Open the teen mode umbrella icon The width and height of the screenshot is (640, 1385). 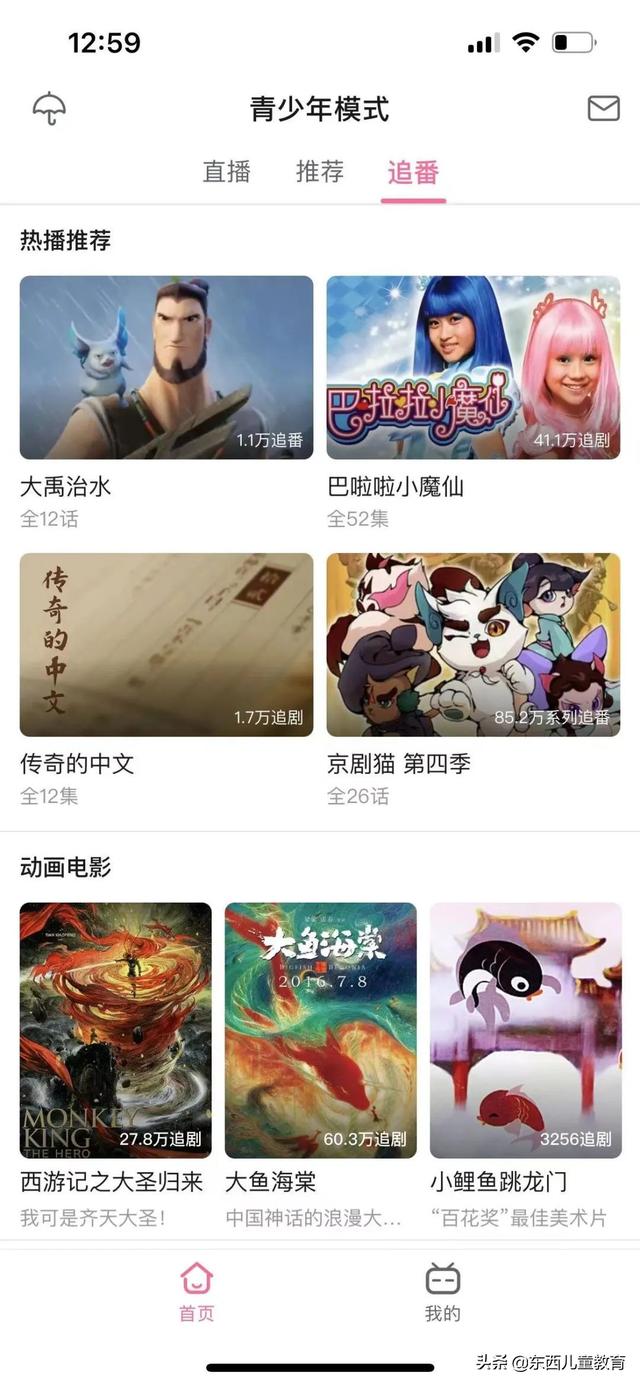coord(49,108)
